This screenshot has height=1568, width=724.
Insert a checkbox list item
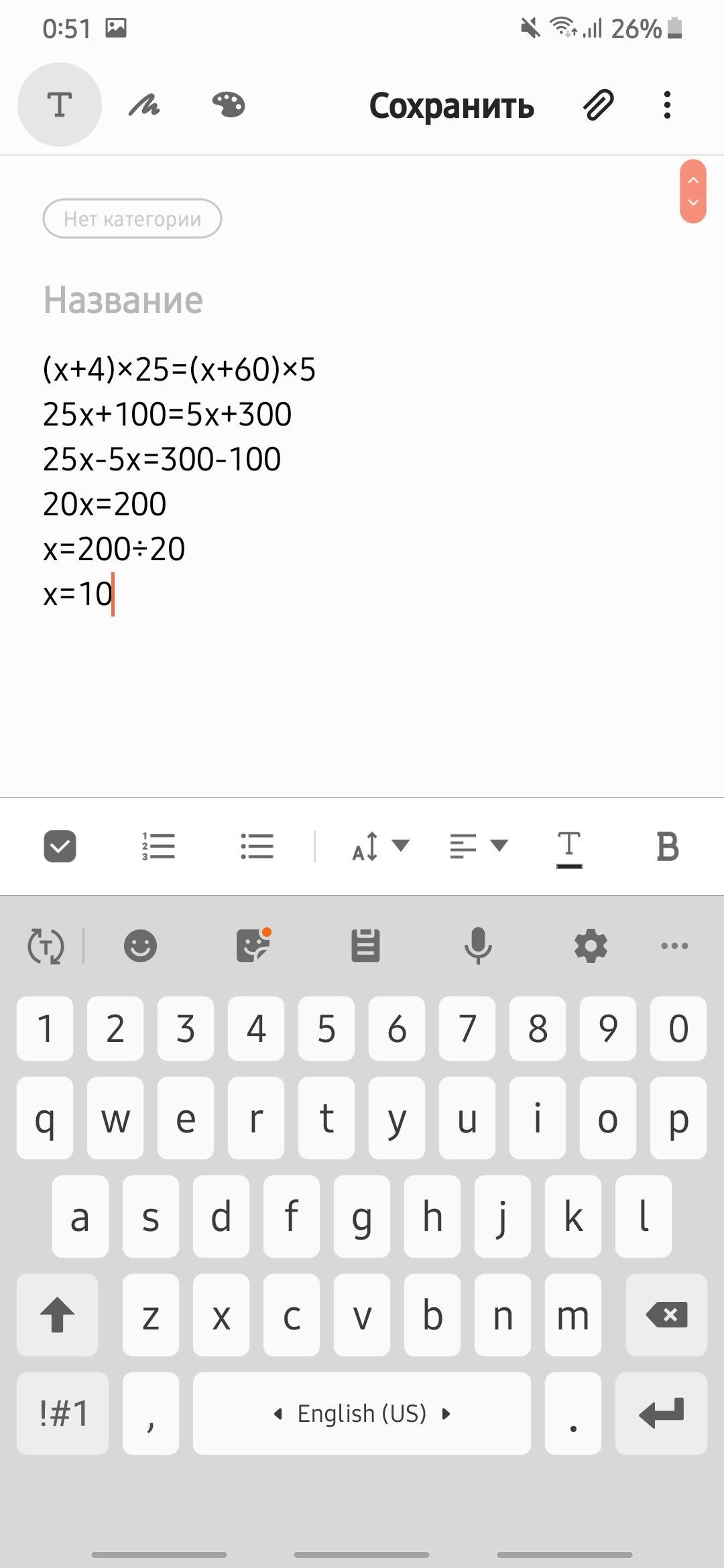tap(60, 846)
